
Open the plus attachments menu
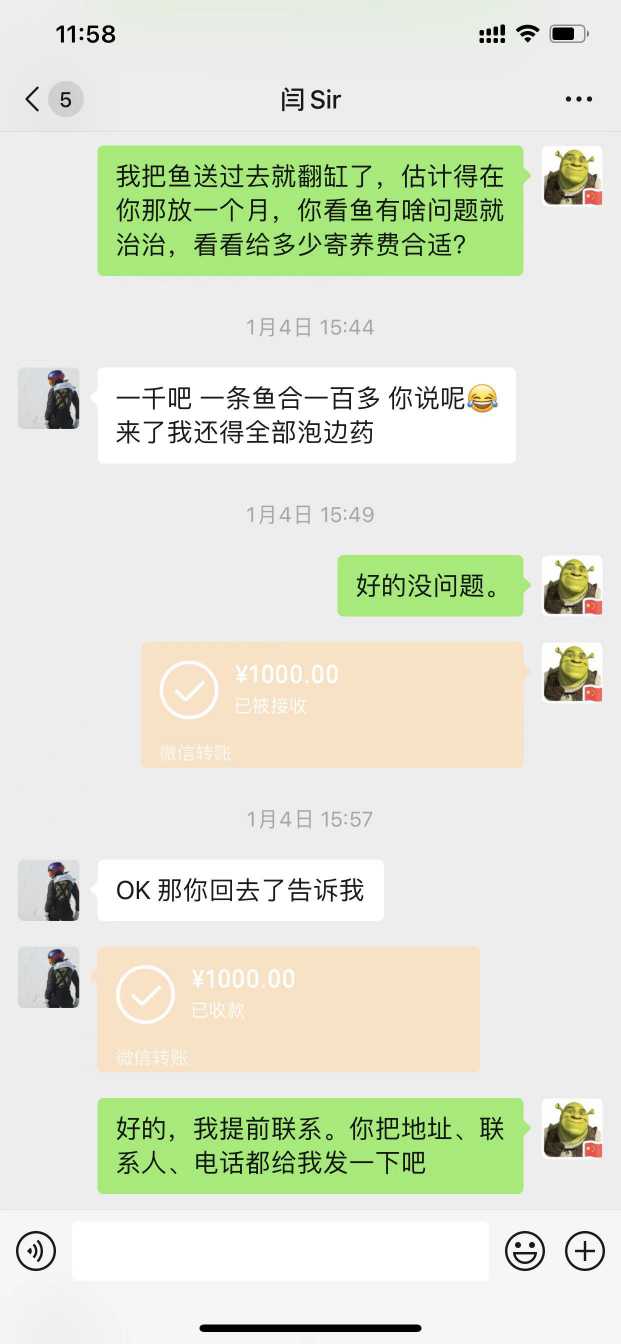(x=585, y=1251)
